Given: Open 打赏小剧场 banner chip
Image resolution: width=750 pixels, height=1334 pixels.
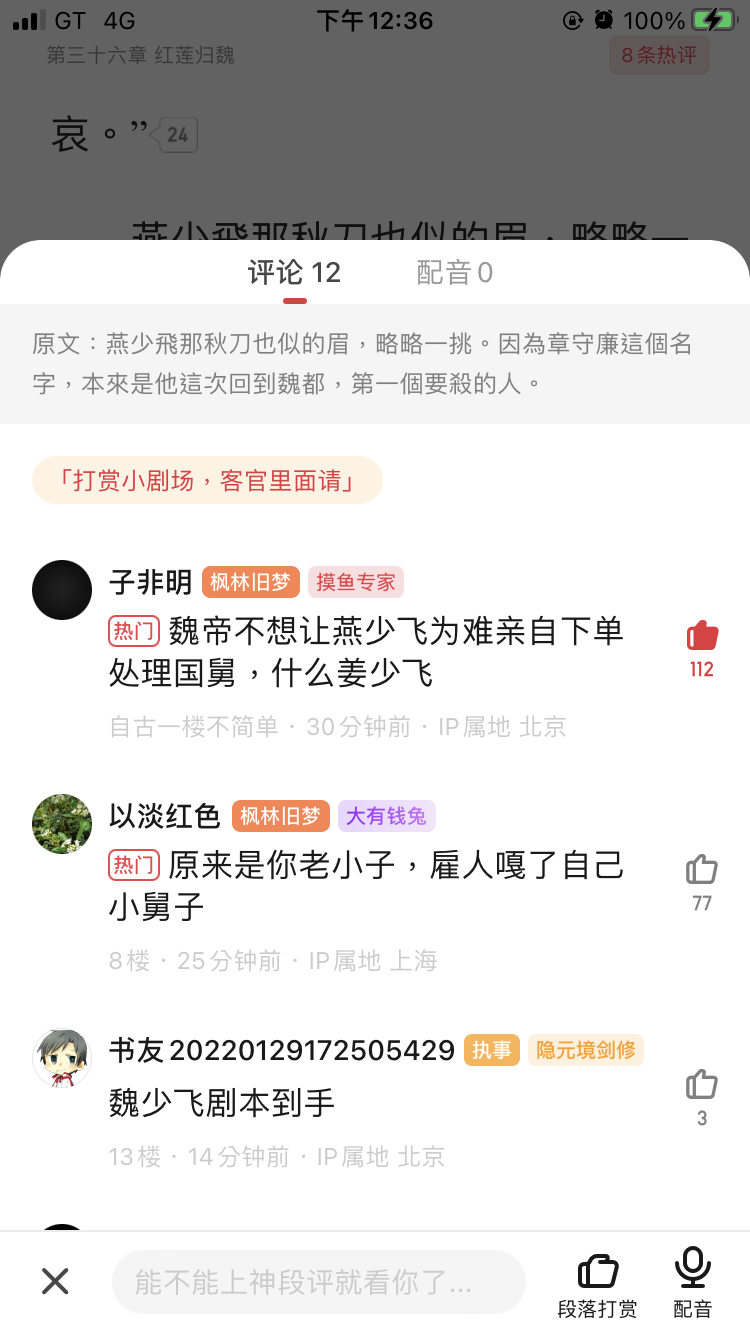Looking at the screenshot, I should pyautogui.click(x=207, y=480).
